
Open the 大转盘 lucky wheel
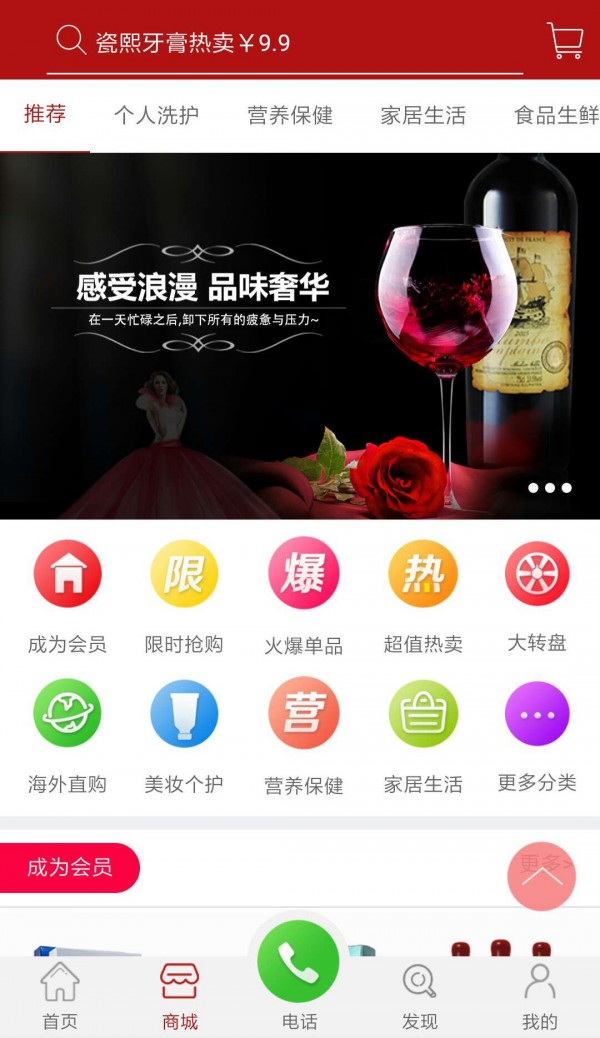[x=537, y=575]
